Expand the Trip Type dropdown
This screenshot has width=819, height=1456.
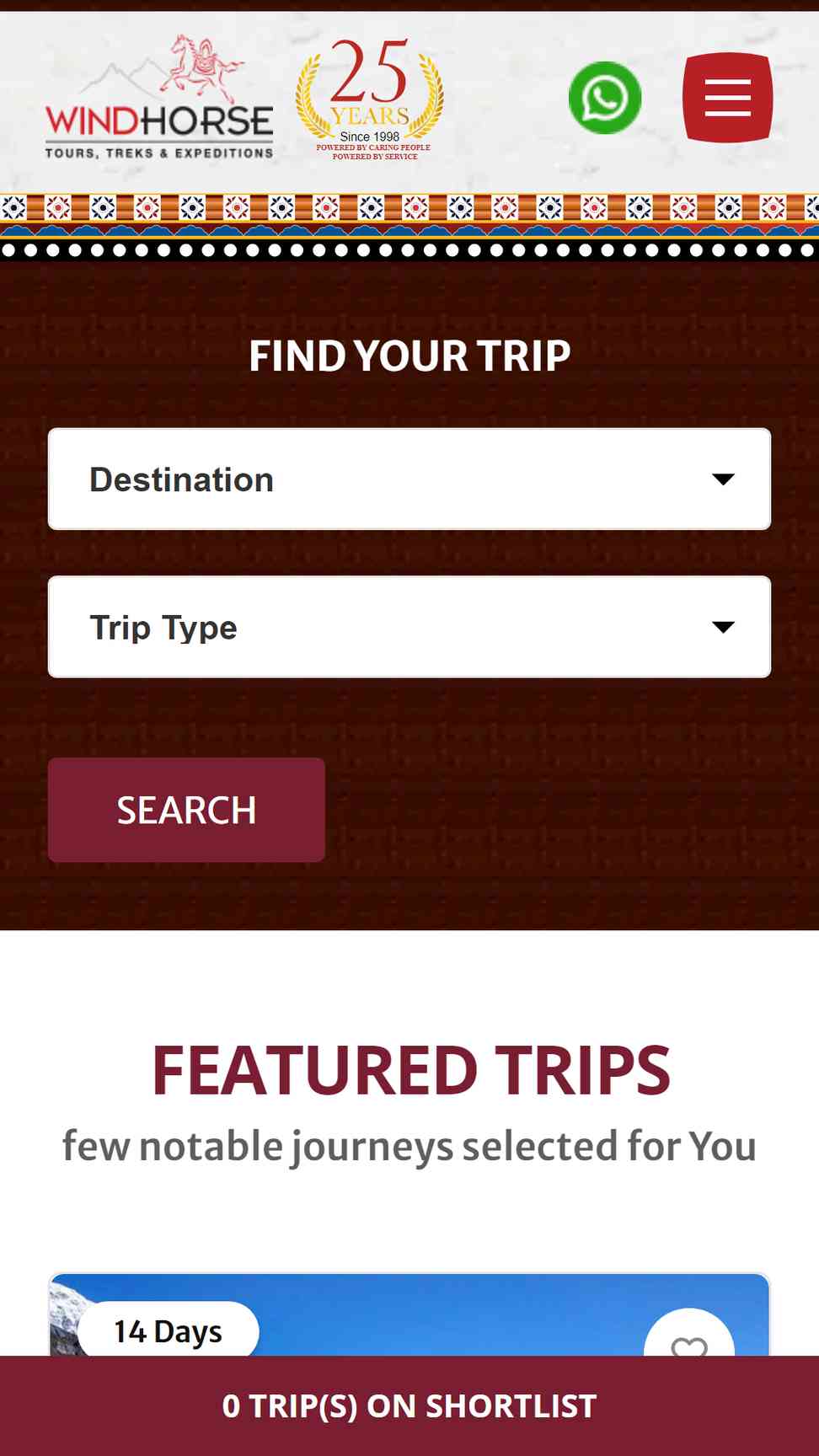[409, 627]
